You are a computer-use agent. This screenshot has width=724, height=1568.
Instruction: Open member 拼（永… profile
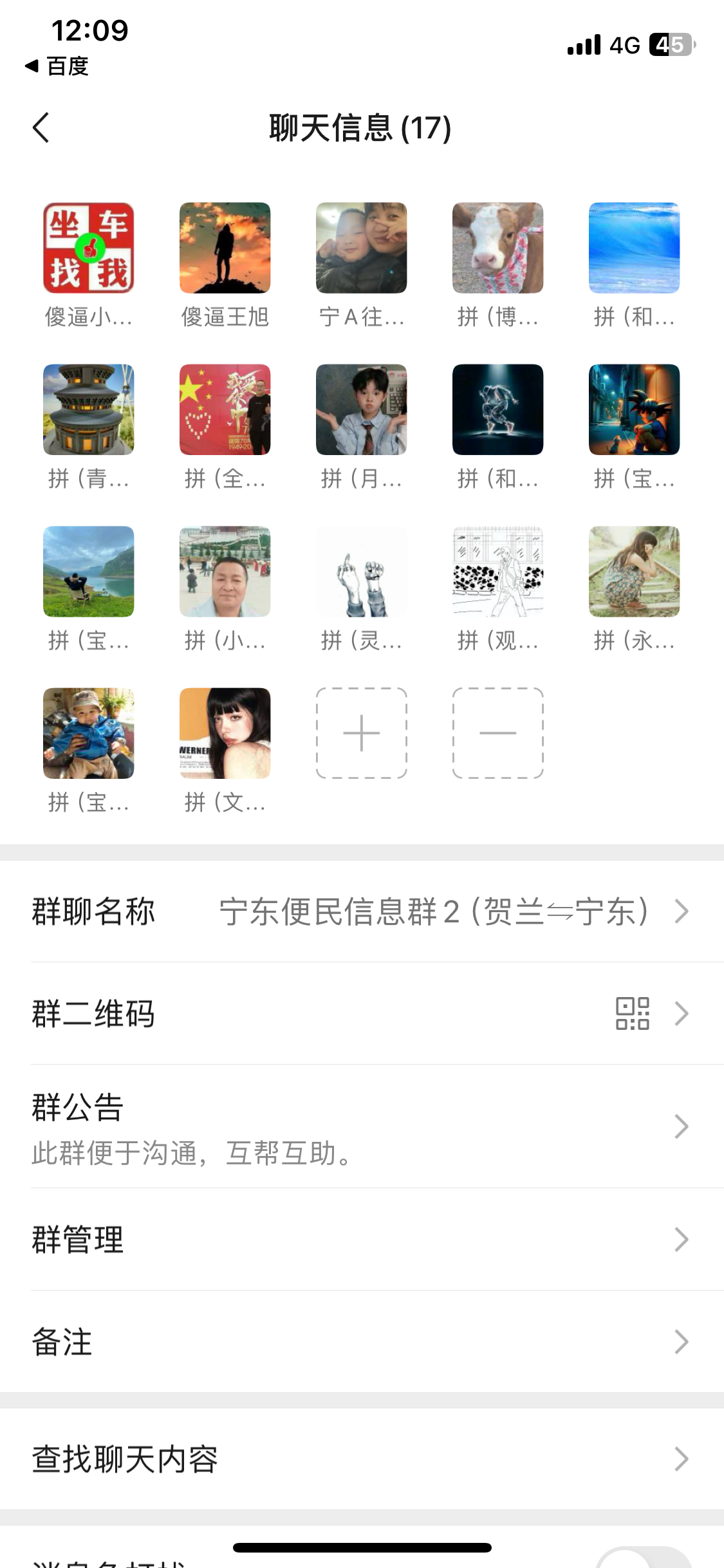tap(635, 589)
